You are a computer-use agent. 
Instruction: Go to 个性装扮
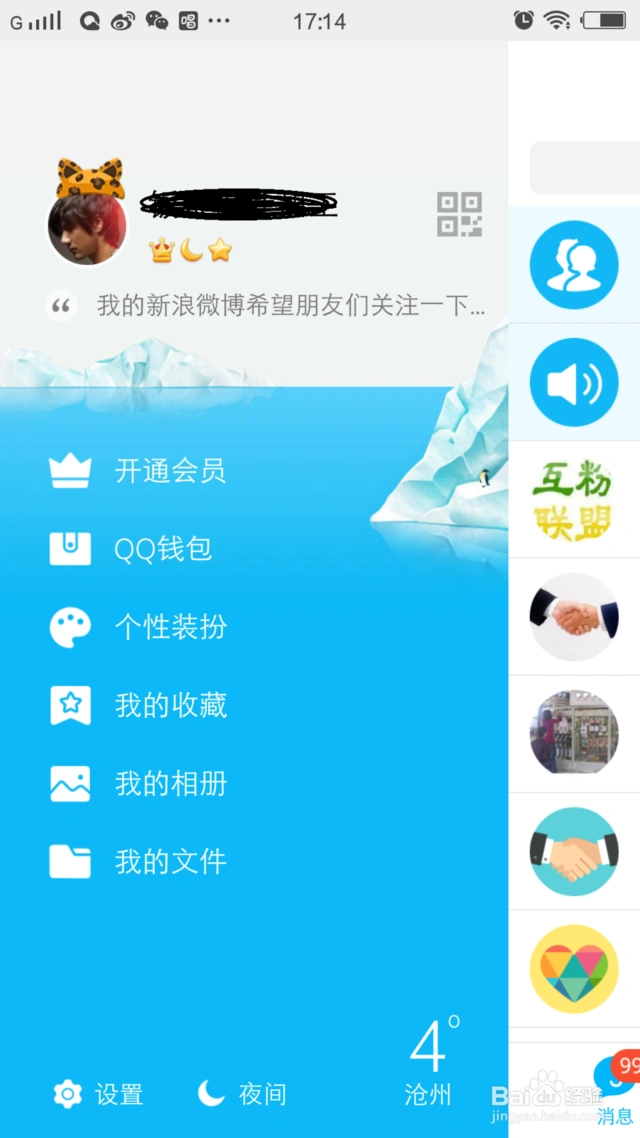coord(170,627)
